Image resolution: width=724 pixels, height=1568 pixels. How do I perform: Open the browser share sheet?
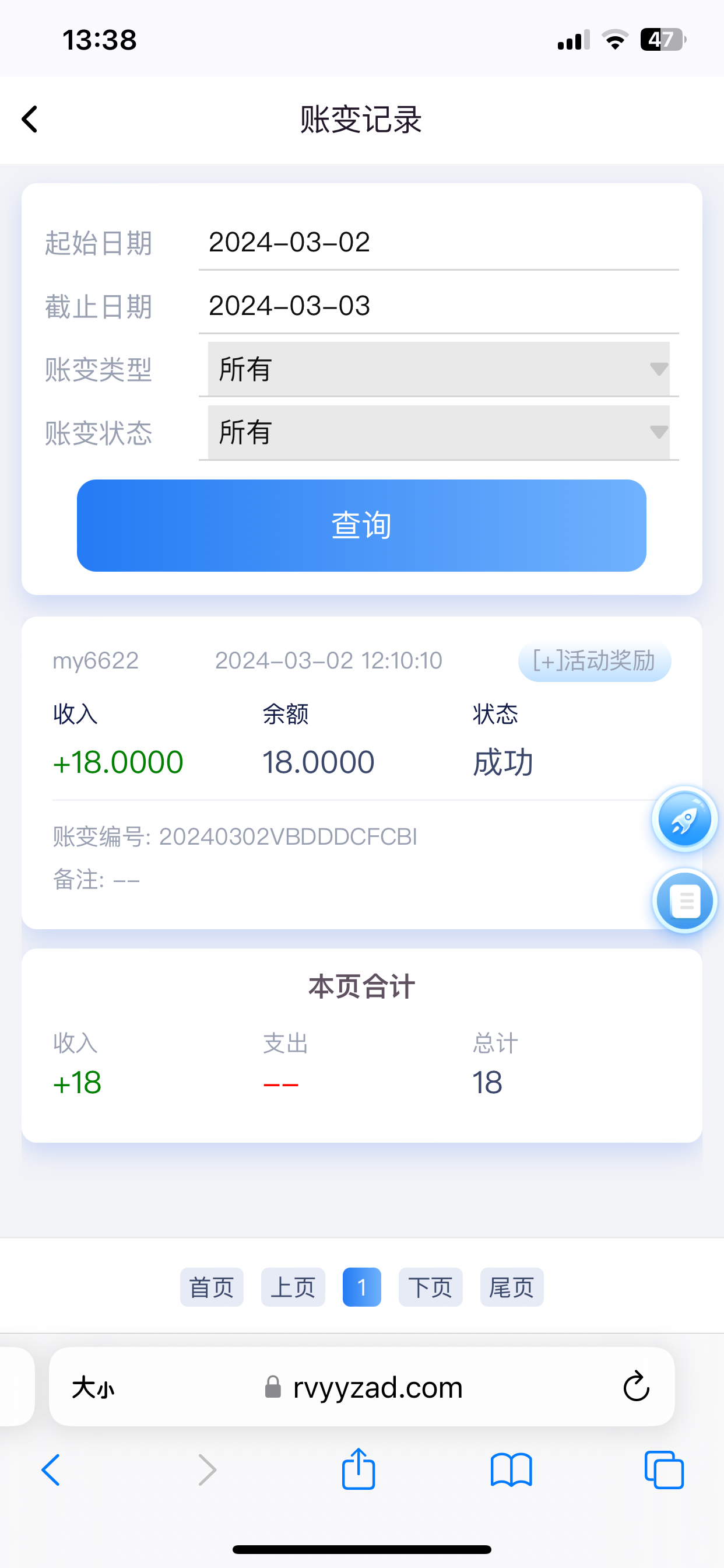(x=359, y=1469)
